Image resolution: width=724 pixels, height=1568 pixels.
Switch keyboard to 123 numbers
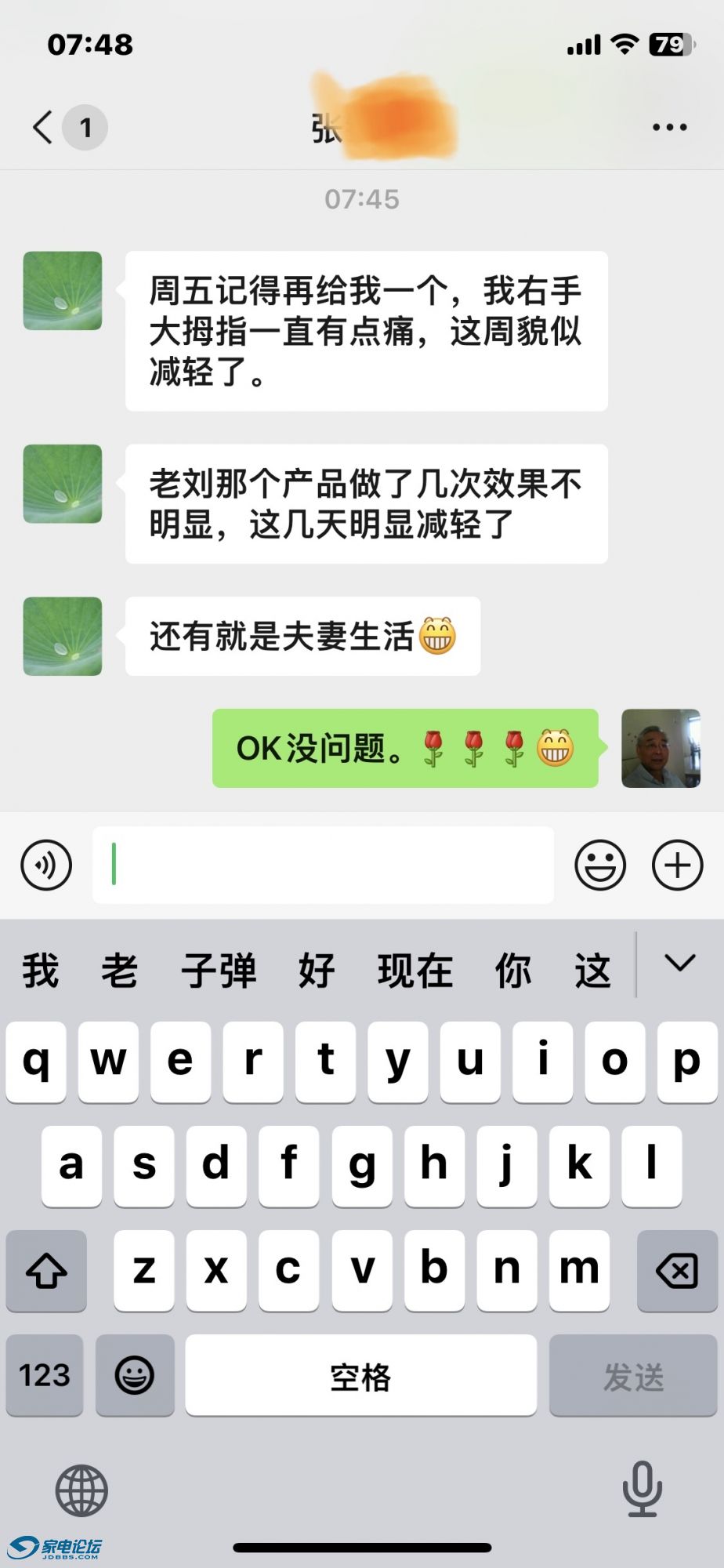[45, 1375]
